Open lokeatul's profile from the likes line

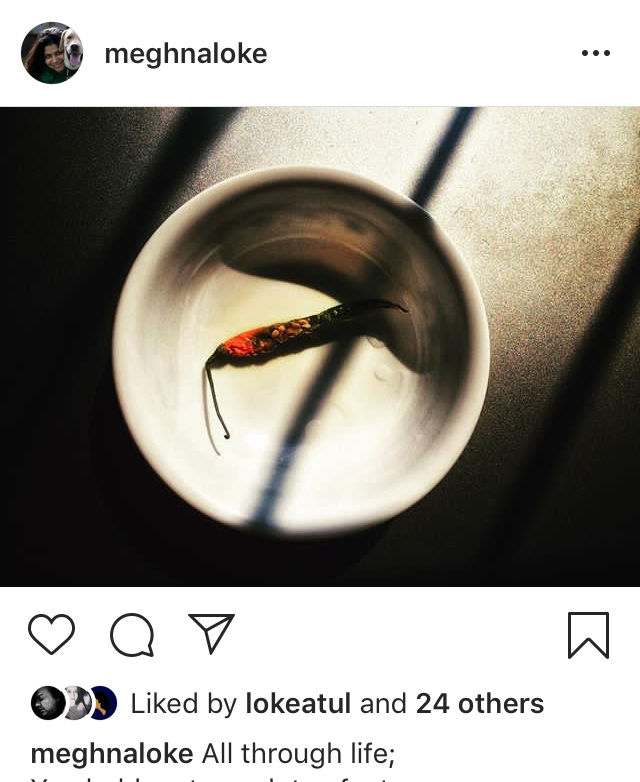(x=298, y=704)
